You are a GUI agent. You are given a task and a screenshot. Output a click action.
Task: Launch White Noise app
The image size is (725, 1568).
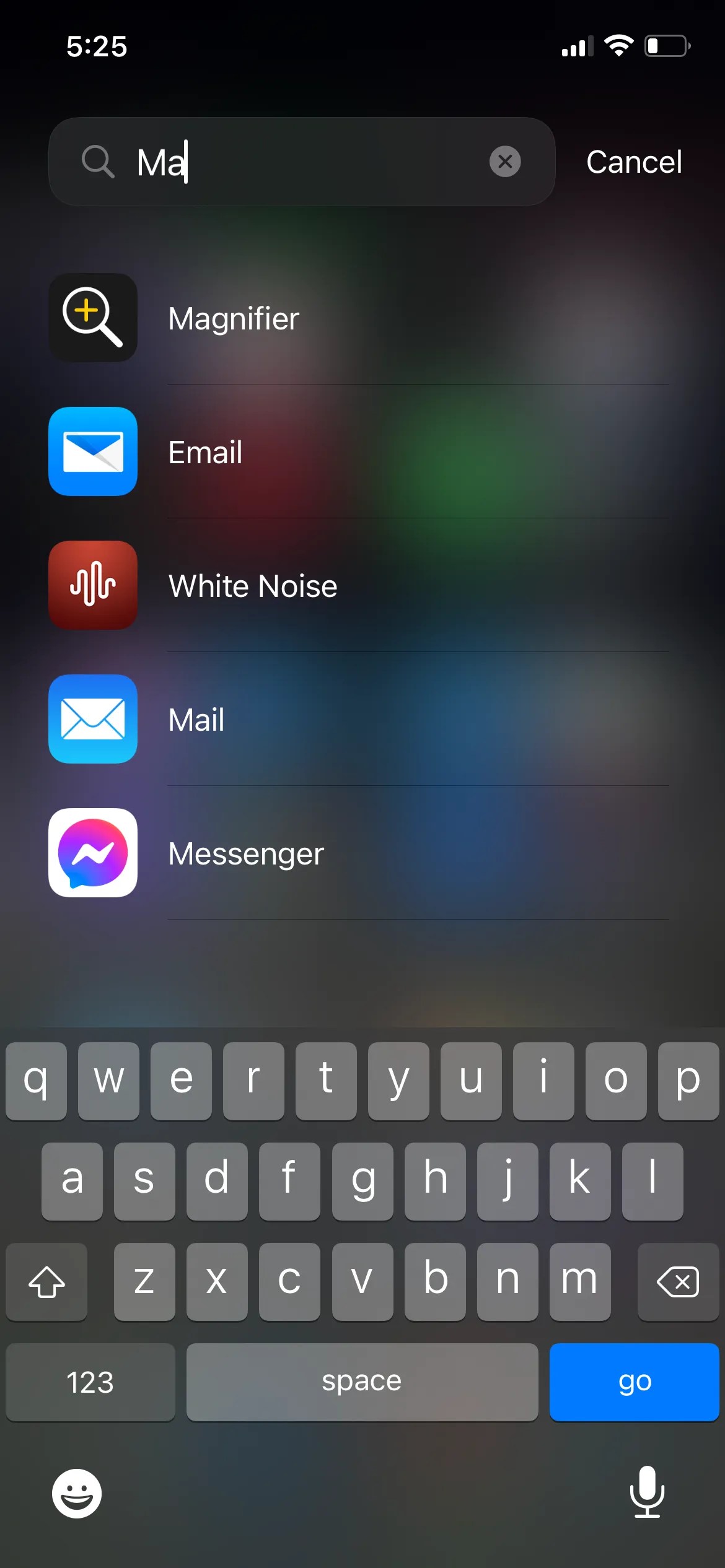click(x=253, y=586)
